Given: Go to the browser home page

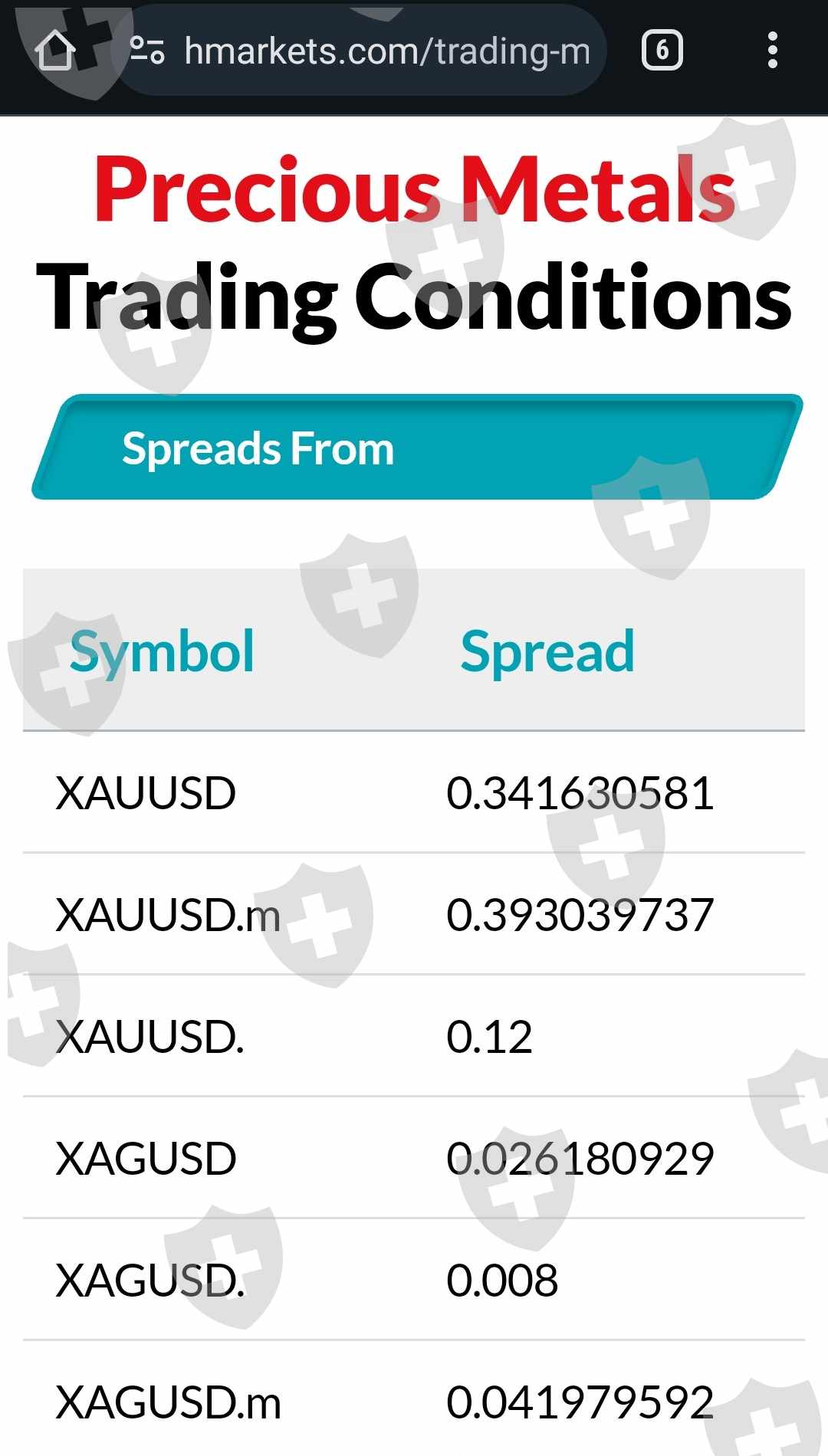Looking at the screenshot, I should (55, 51).
